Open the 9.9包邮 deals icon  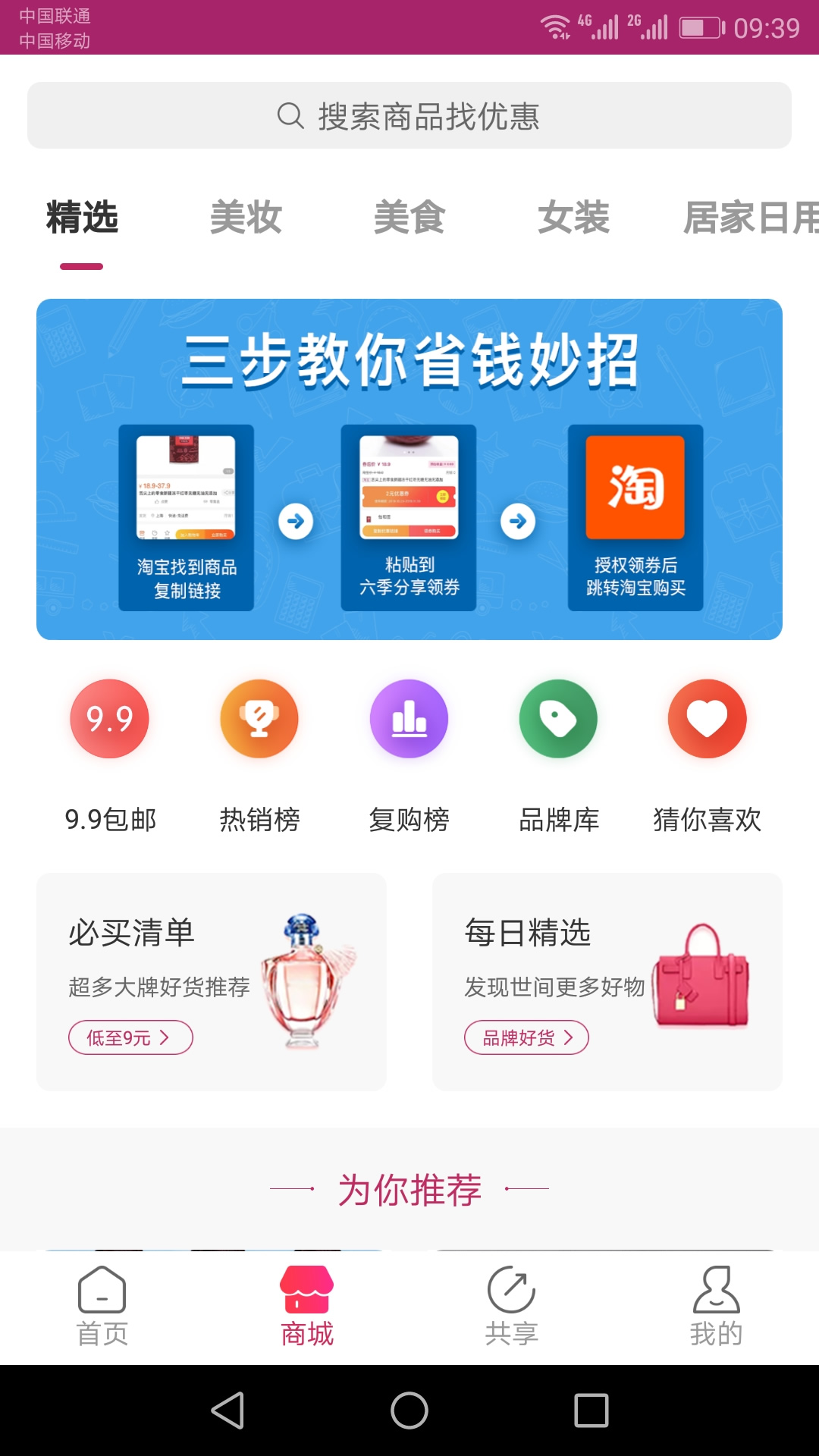(109, 718)
